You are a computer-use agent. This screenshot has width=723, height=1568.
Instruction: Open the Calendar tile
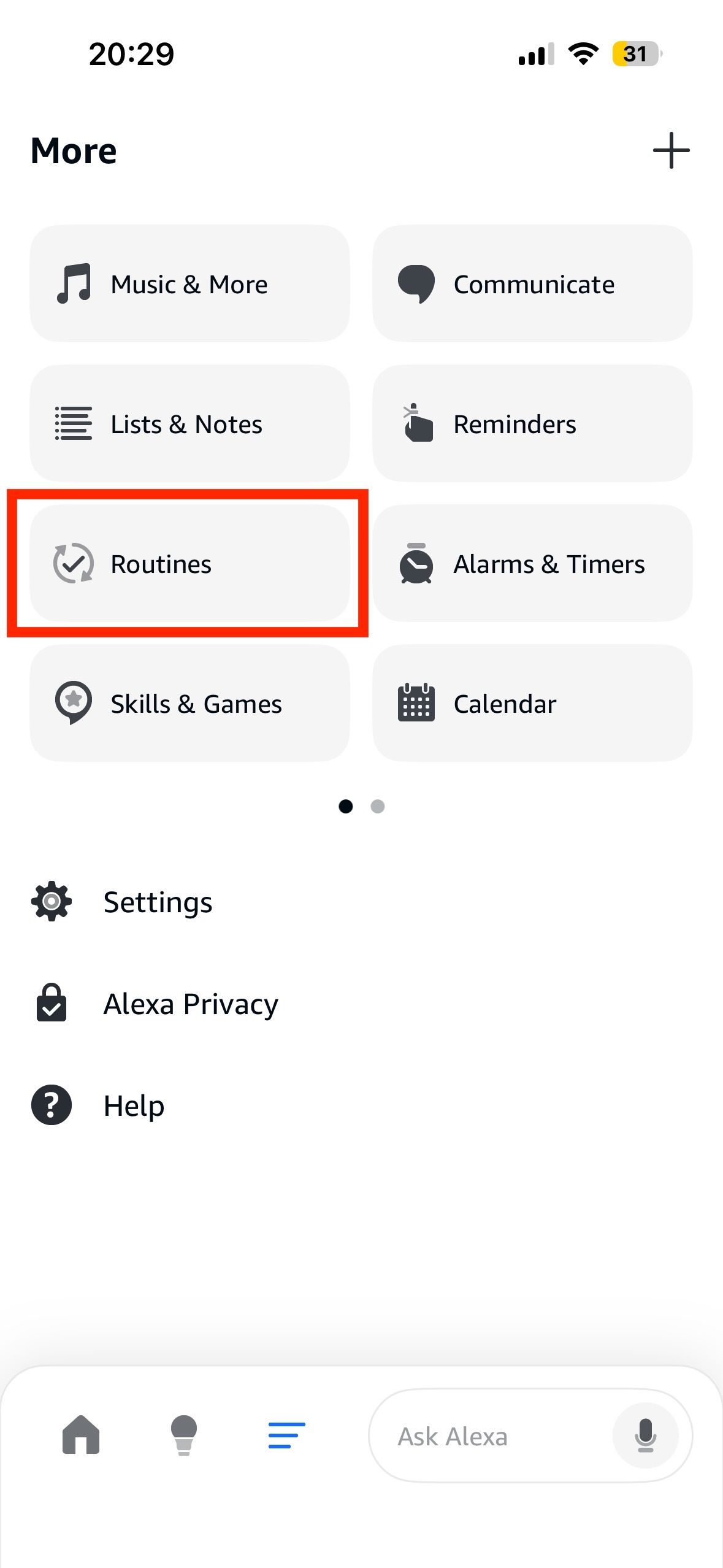click(532, 703)
